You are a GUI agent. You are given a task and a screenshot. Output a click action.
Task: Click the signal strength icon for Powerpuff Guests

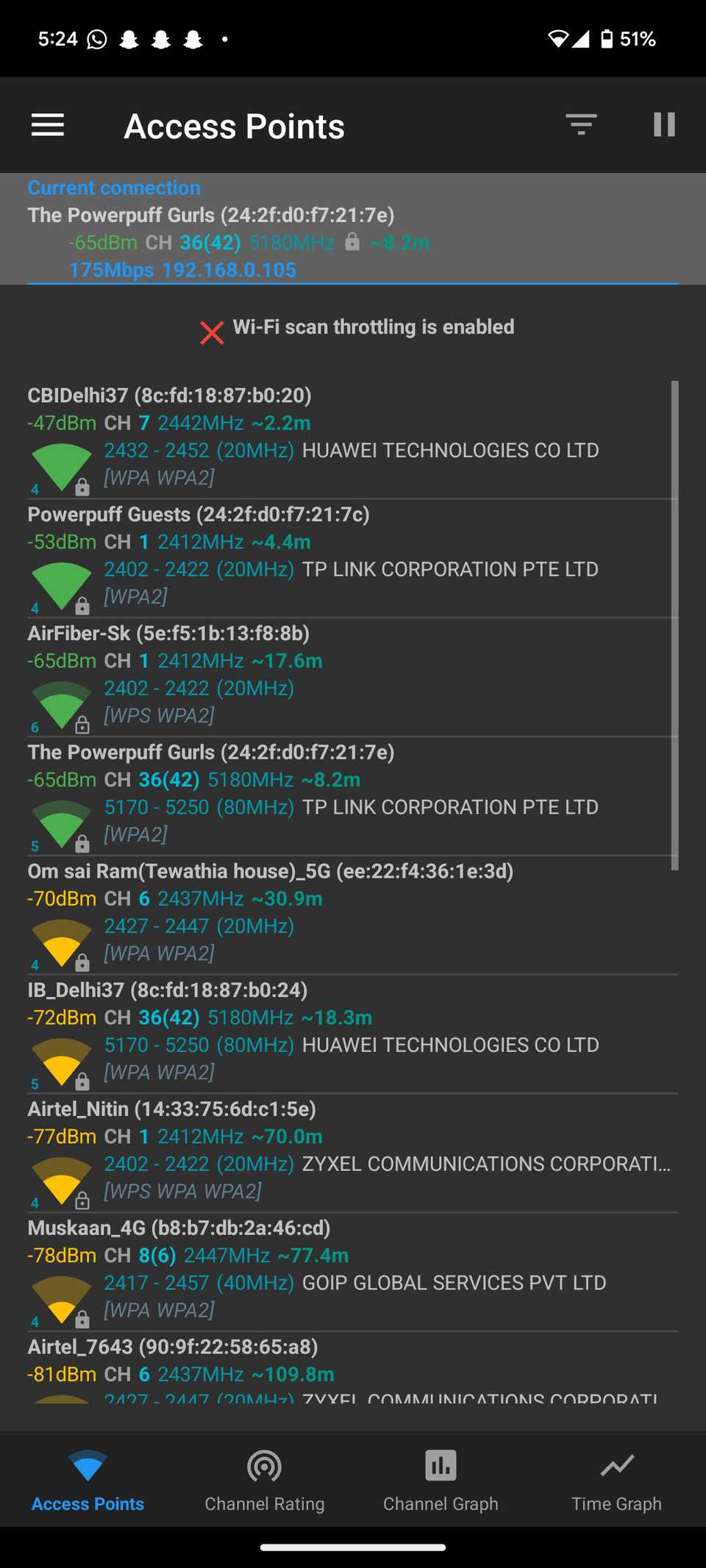click(62, 581)
